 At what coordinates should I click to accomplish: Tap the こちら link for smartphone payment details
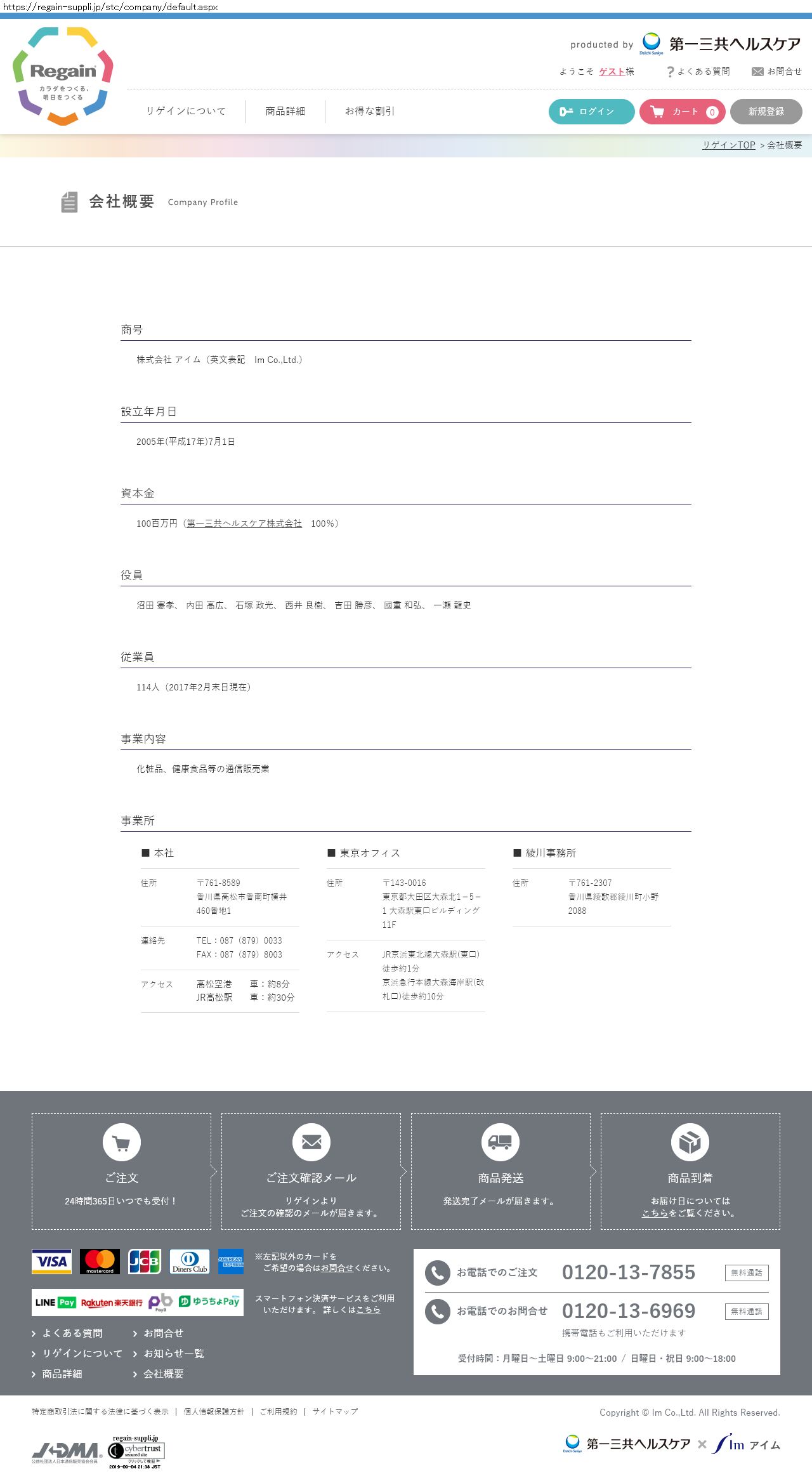pos(368,1310)
